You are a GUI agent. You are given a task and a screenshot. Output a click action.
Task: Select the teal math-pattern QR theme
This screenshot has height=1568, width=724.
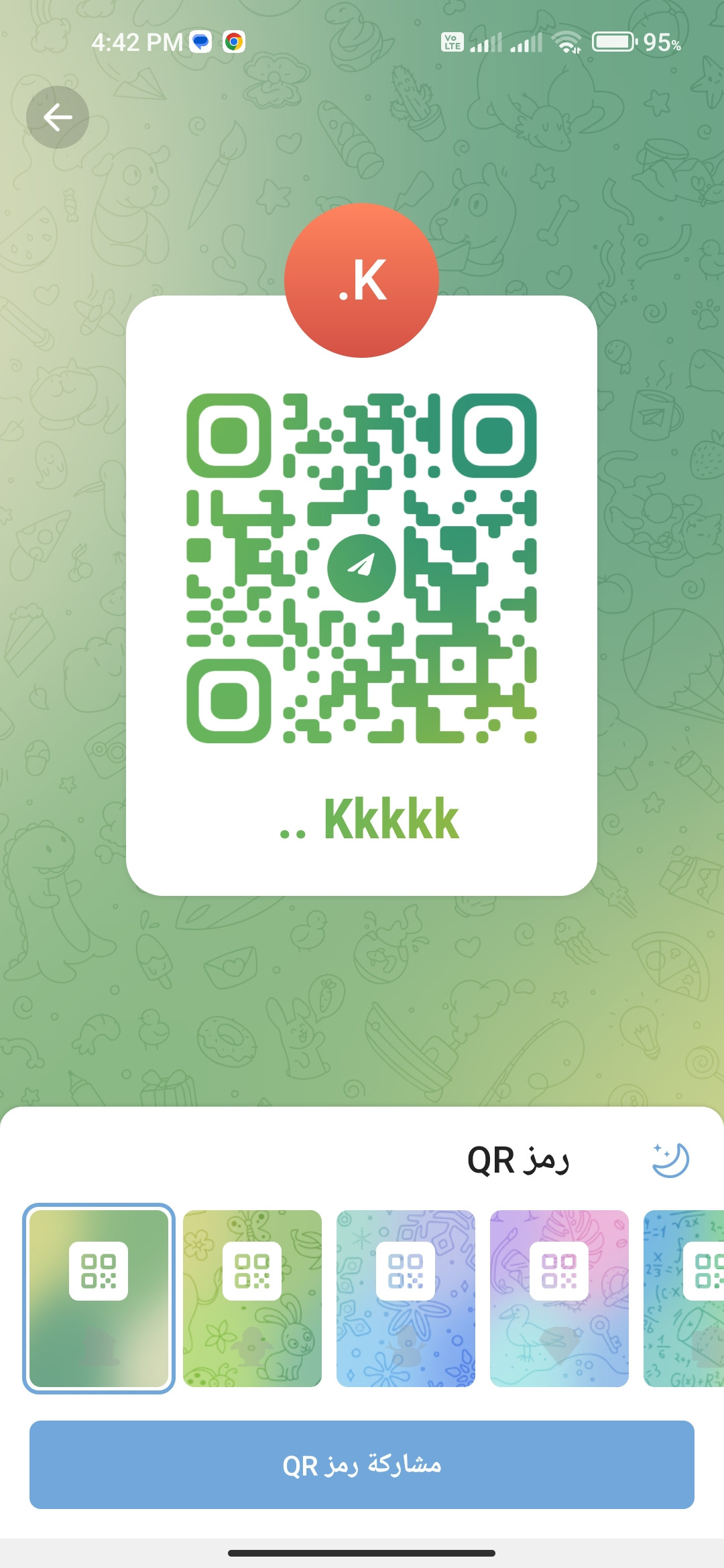pyautogui.click(x=685, y=1298)
